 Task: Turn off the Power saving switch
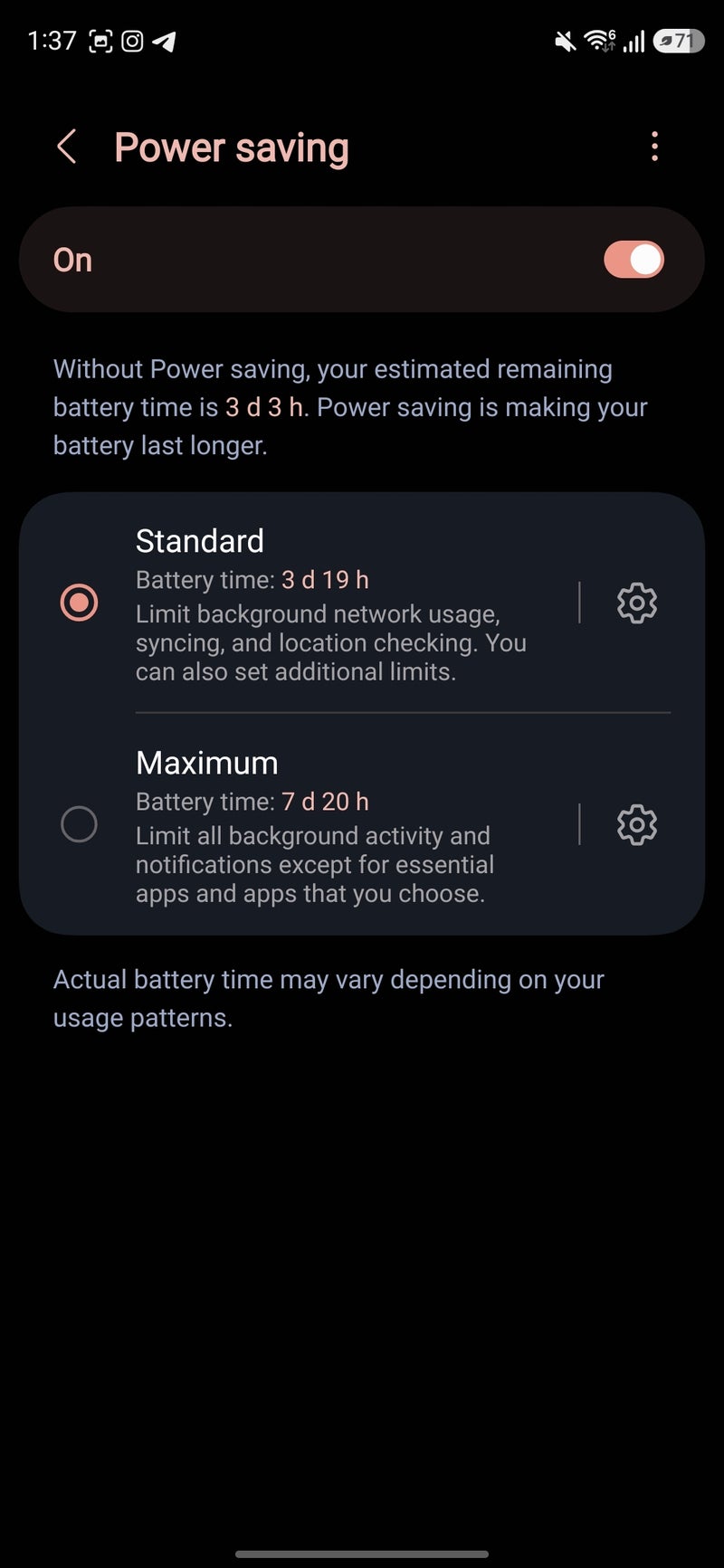[632, 259]
